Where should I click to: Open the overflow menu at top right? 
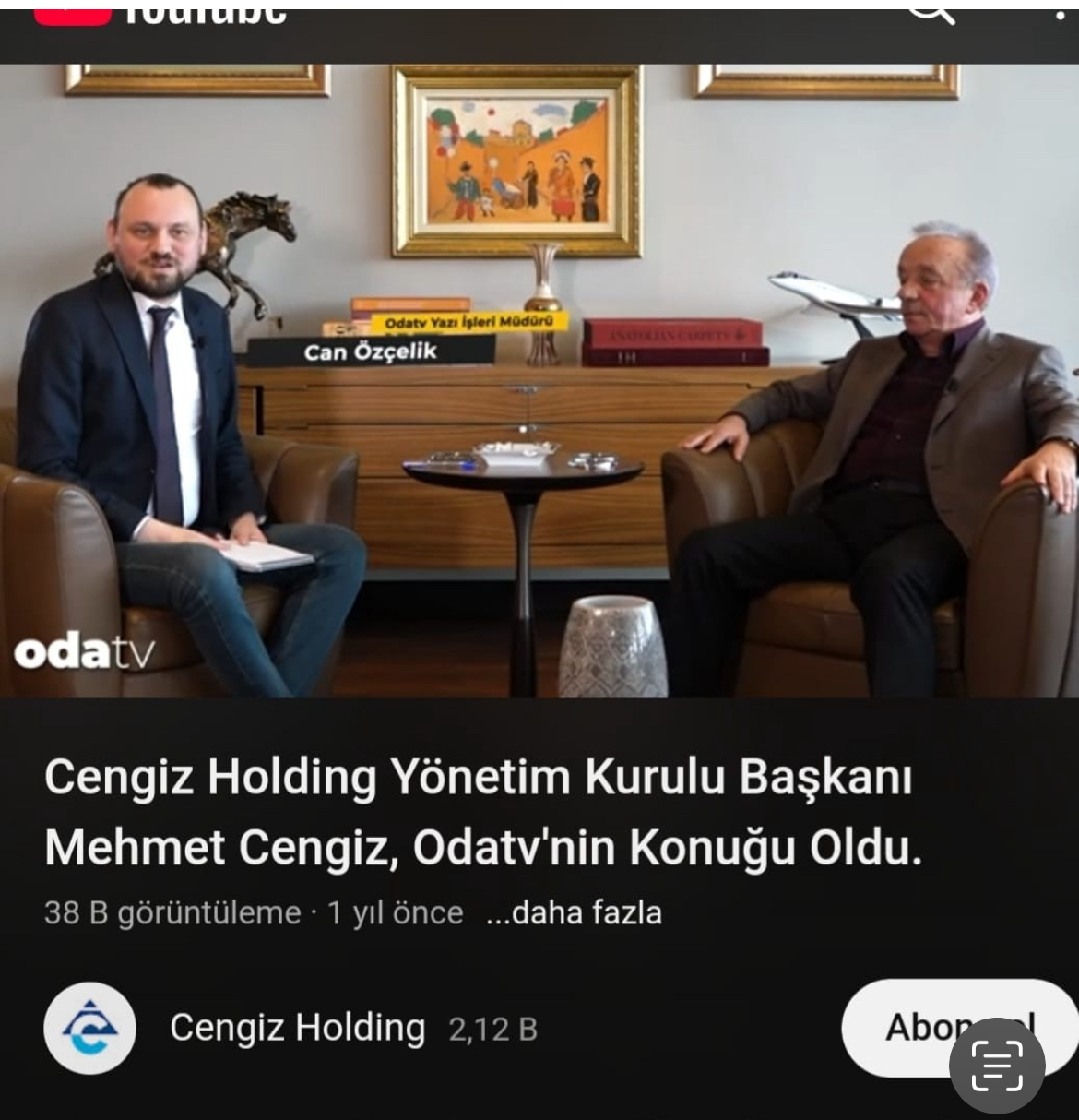(x=1060, y=13)
